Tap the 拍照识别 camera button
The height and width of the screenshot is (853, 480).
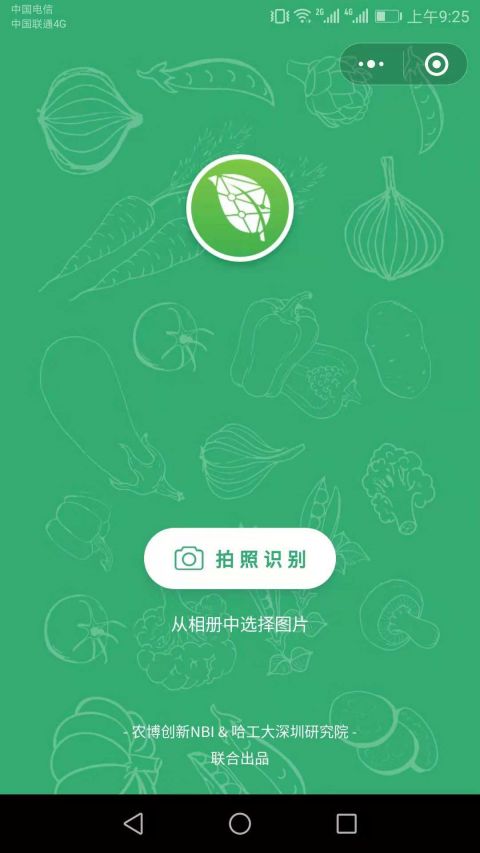[x=240, y=558]
